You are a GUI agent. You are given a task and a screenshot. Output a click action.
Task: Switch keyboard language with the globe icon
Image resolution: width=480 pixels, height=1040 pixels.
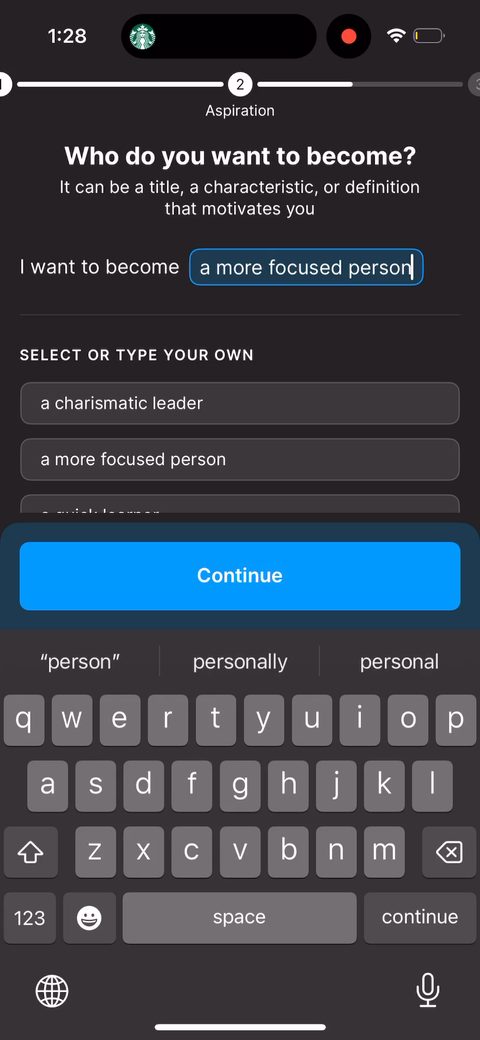coord(52,992)
